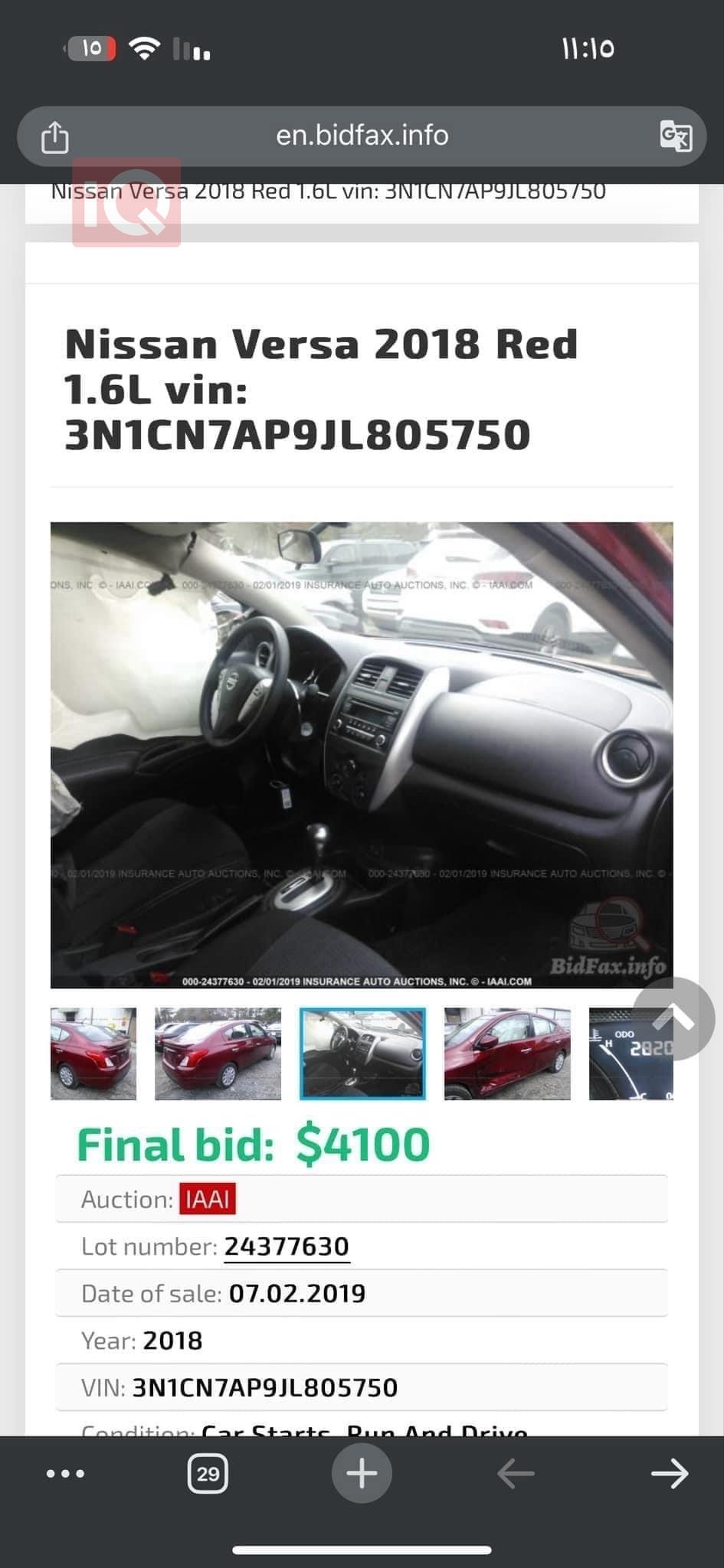Open browser overflow menu

(x=66, y=1473)
